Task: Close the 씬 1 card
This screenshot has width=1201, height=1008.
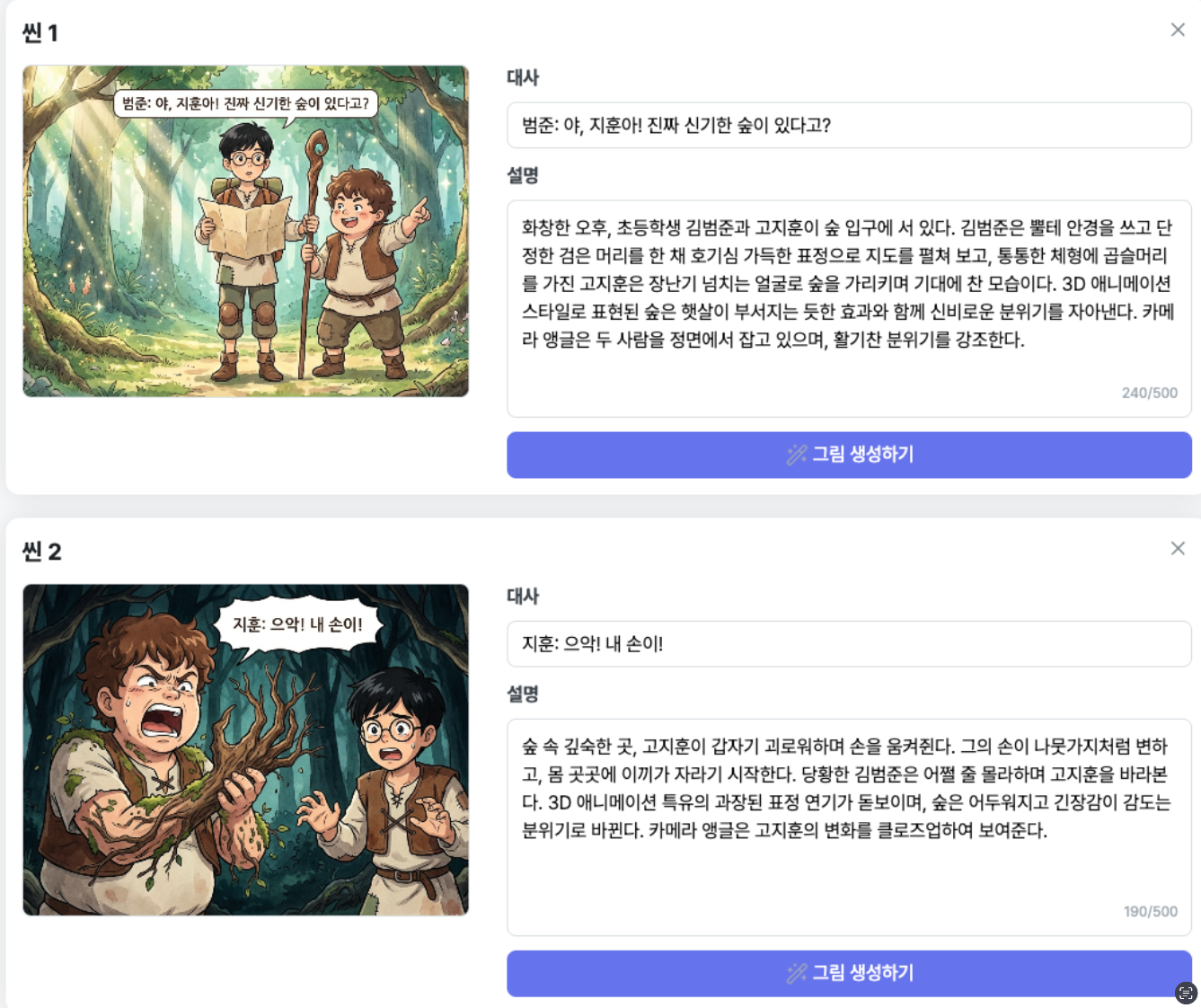Action: pyautogui.click(x=1178, y=30)
